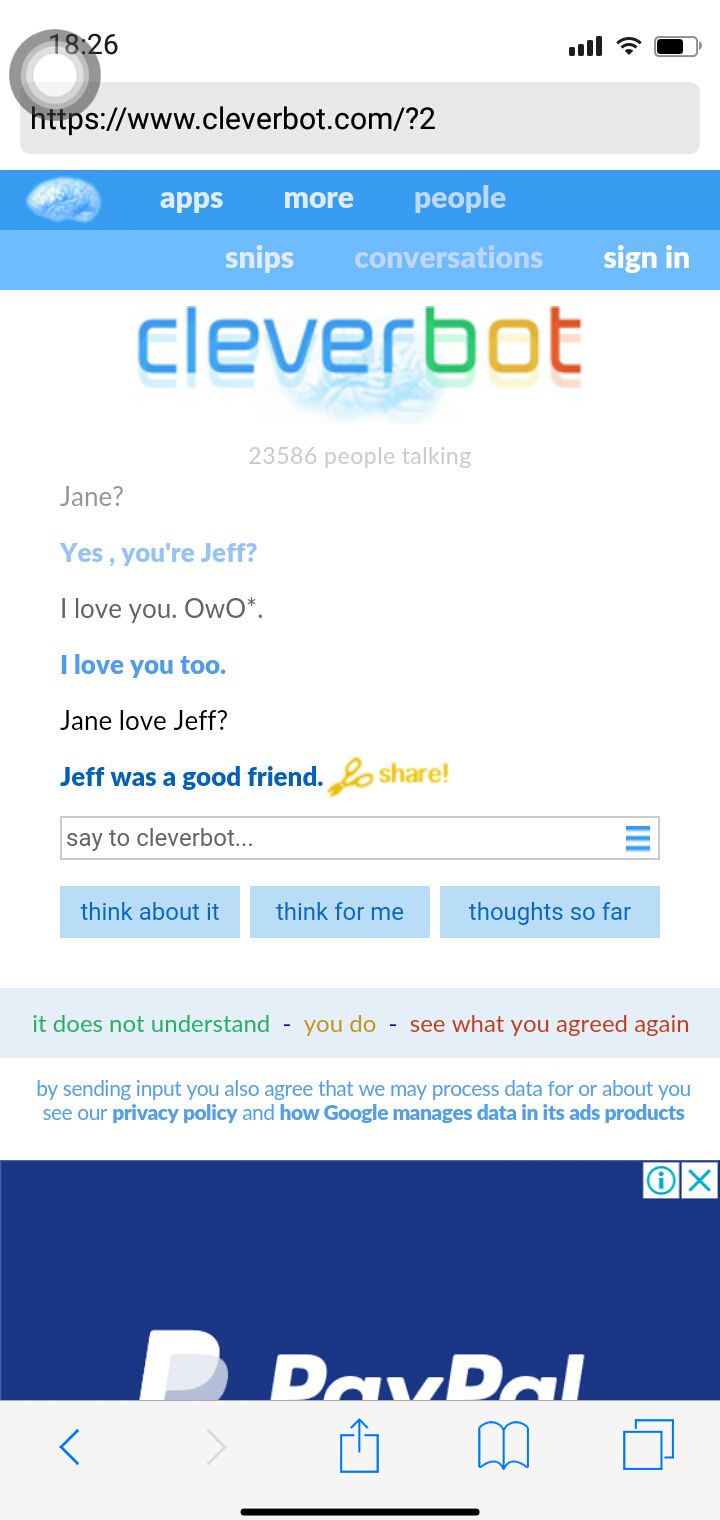Open the menu icon inside the input box
720x1520 pixels.
[637, 838]
